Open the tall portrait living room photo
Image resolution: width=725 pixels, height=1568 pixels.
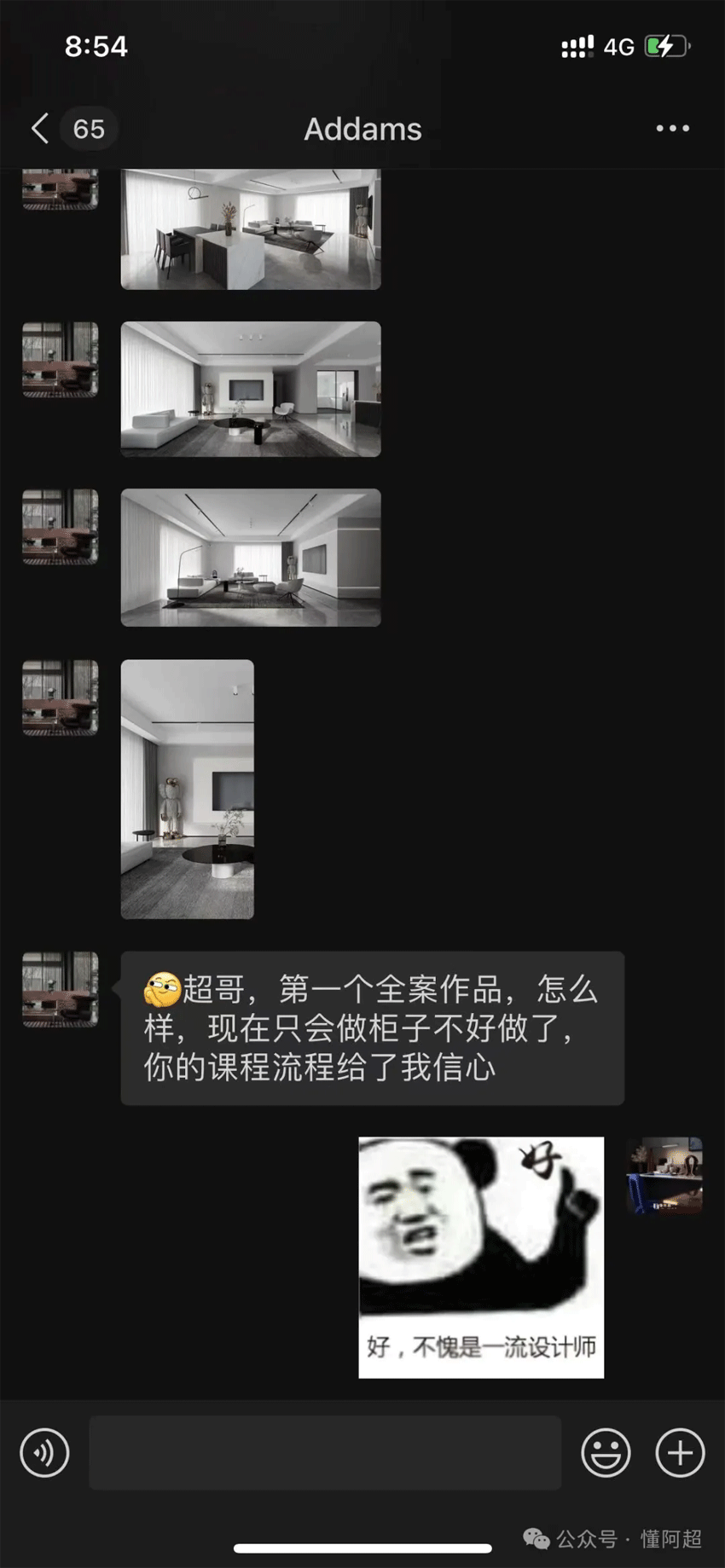(187, 789)
